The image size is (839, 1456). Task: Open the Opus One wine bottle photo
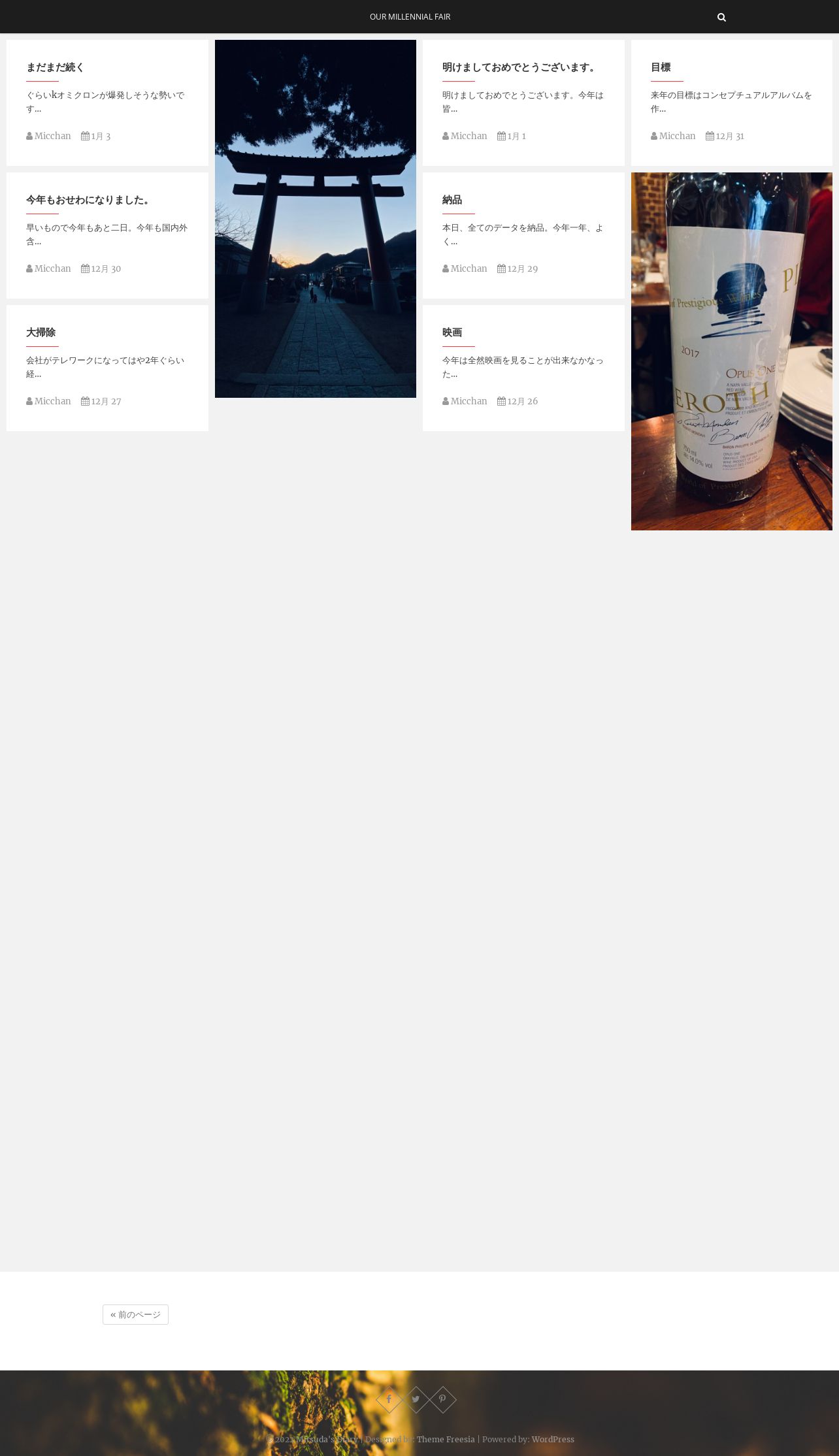(x=731, y=351)
